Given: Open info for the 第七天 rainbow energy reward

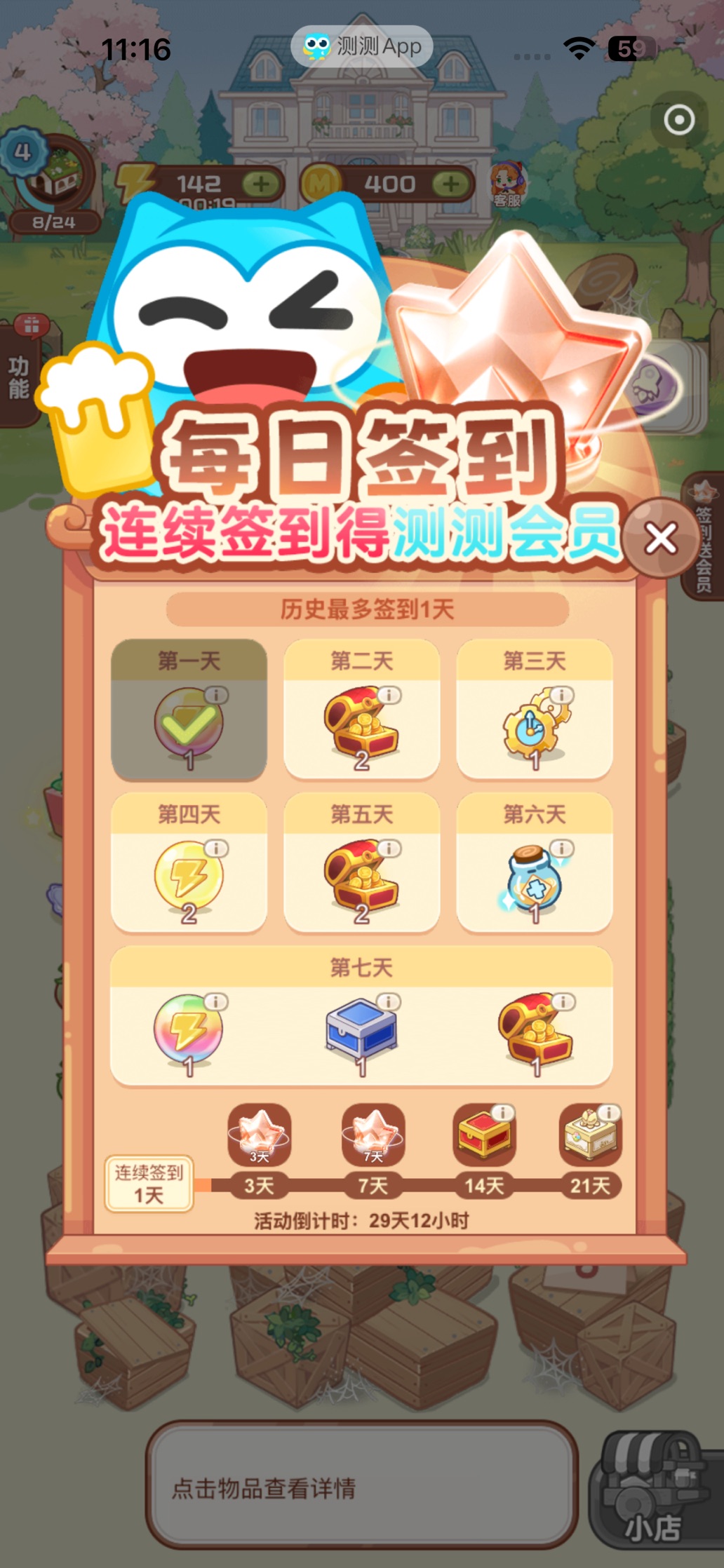Looking at the screenshot, I should 216,1001.
